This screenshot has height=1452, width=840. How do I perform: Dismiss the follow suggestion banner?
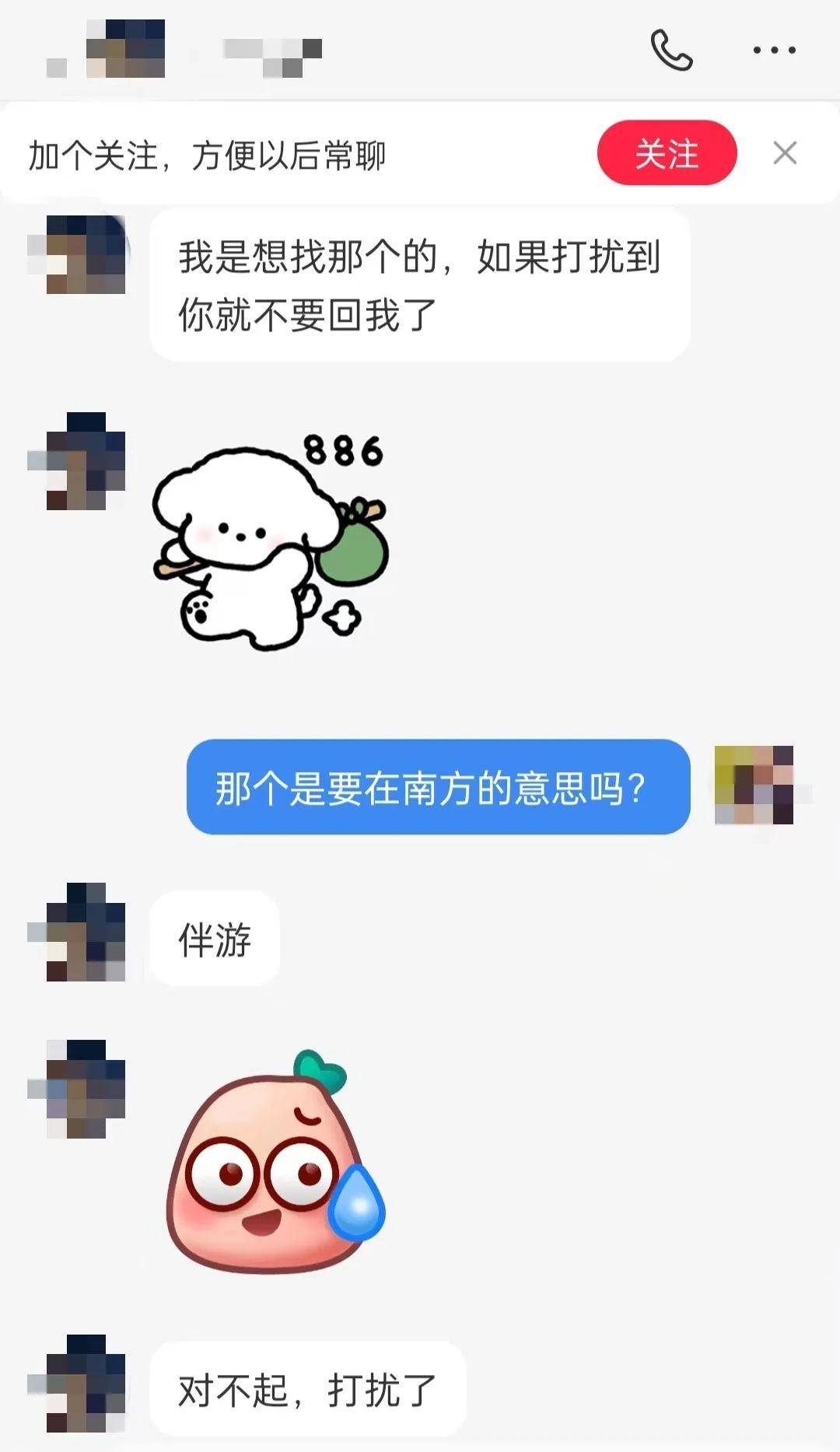pos(785,153)
